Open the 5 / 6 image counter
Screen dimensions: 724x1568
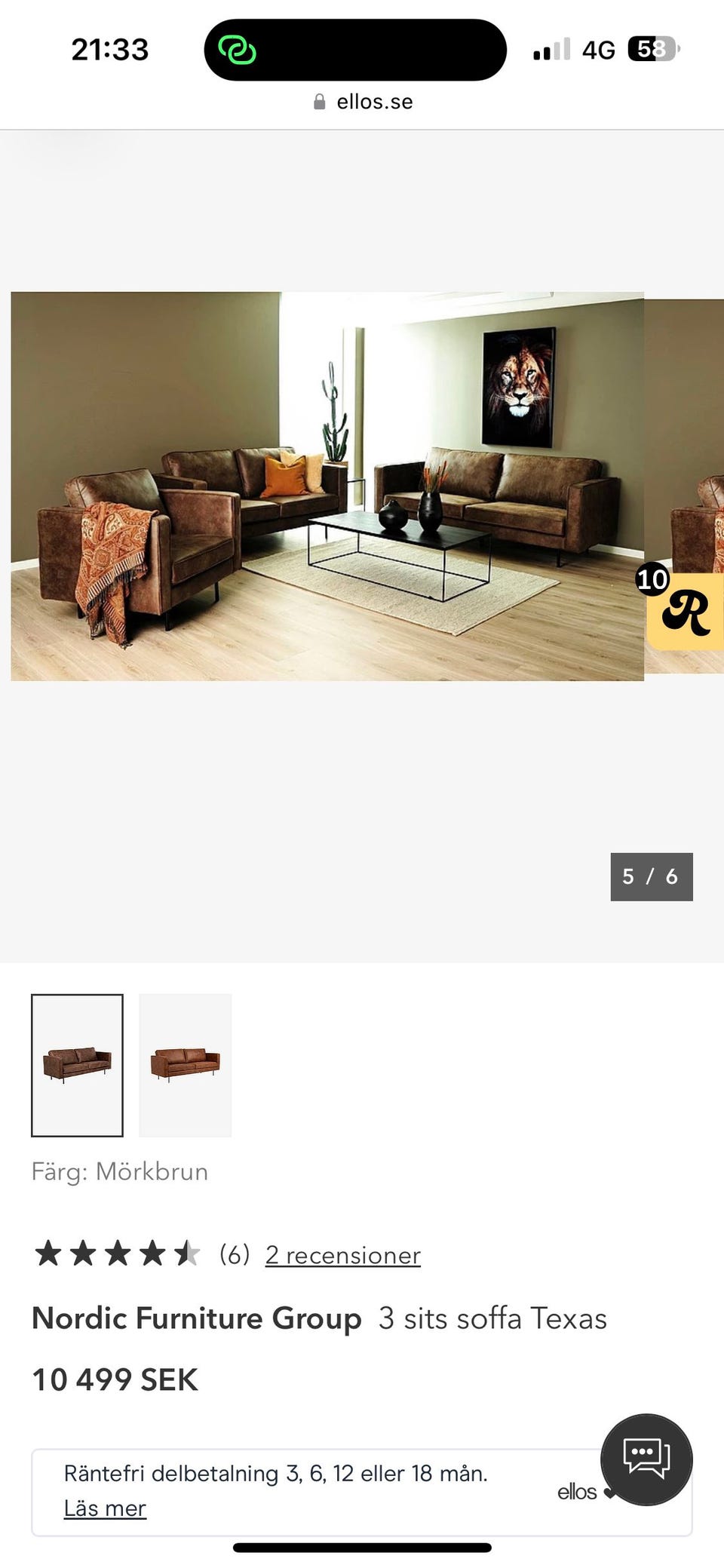click(x=651, y=876)
